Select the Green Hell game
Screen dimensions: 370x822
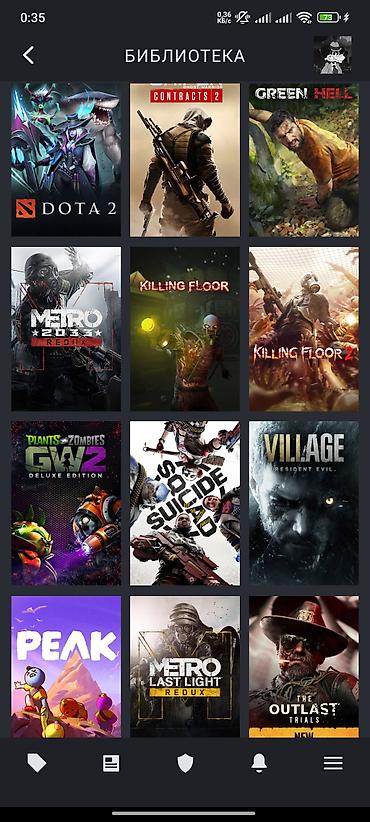[x=304, y=159]
